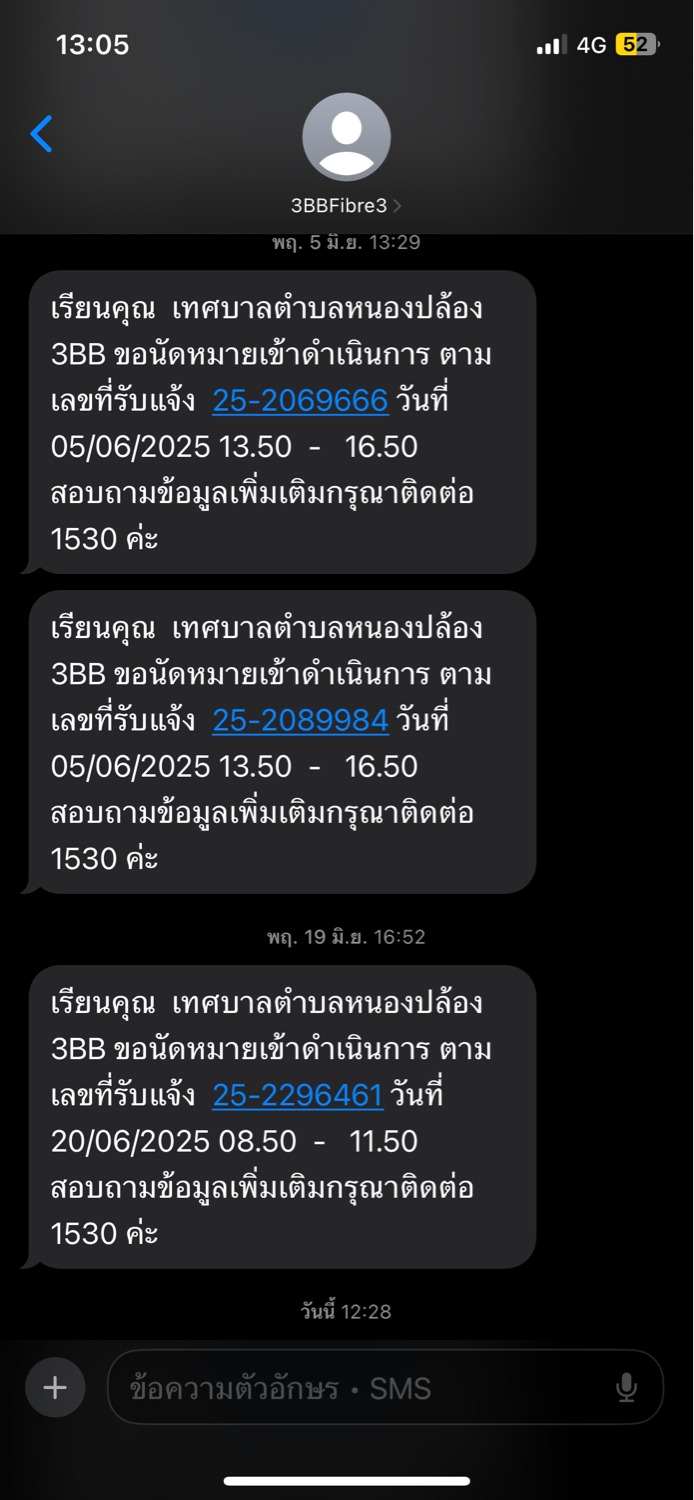Open the plus attachments menu
This screenshot has width=694, height=1500.
tap(55, 1387)
